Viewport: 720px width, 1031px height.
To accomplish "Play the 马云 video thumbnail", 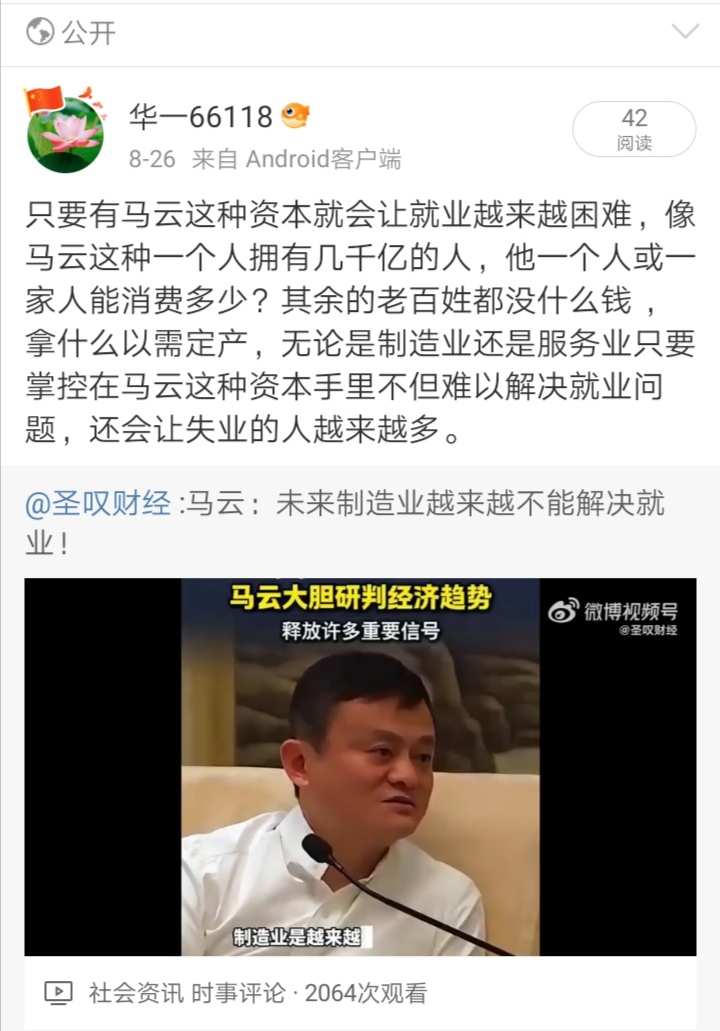I will 360,767.
